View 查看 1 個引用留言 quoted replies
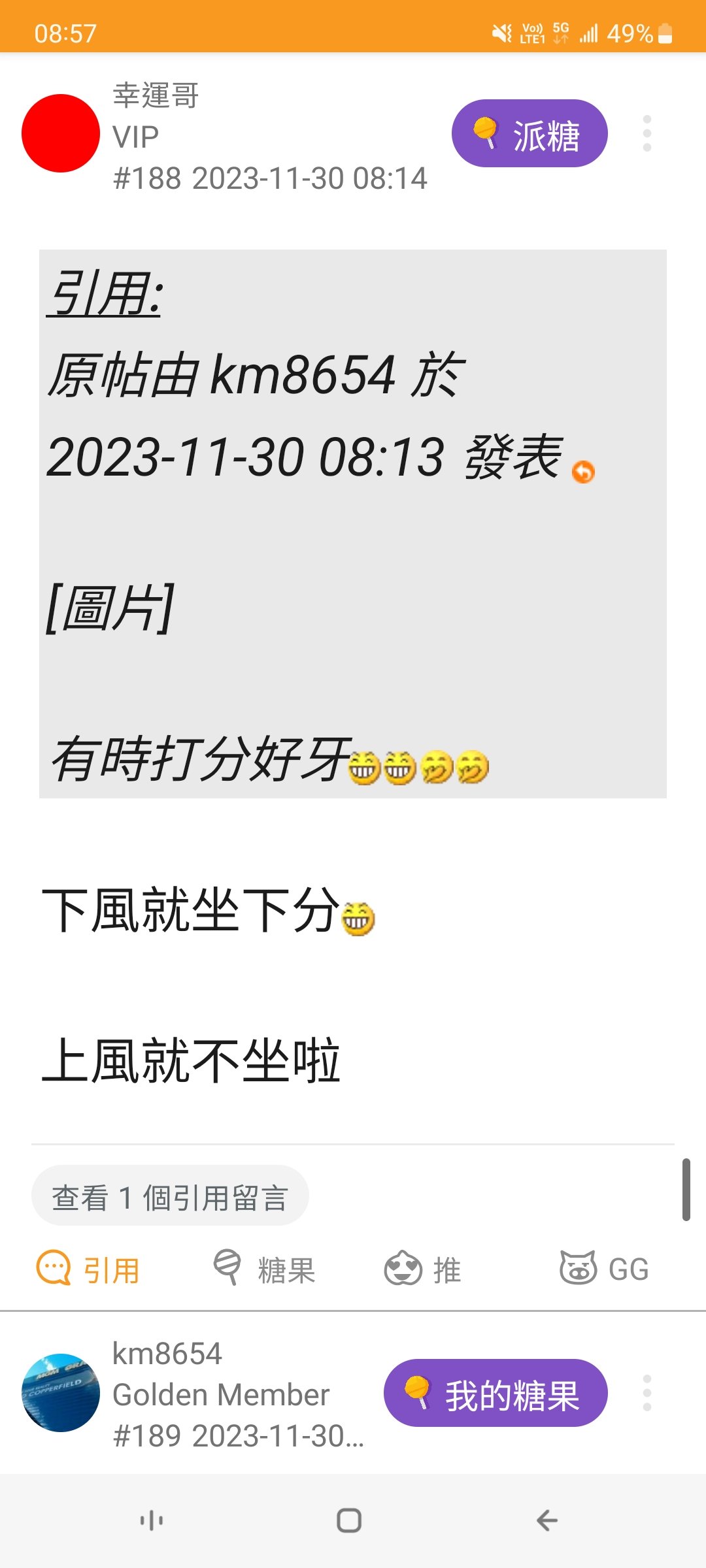The width and height of the screenshot is (706, 1568). pos(170,1198)
